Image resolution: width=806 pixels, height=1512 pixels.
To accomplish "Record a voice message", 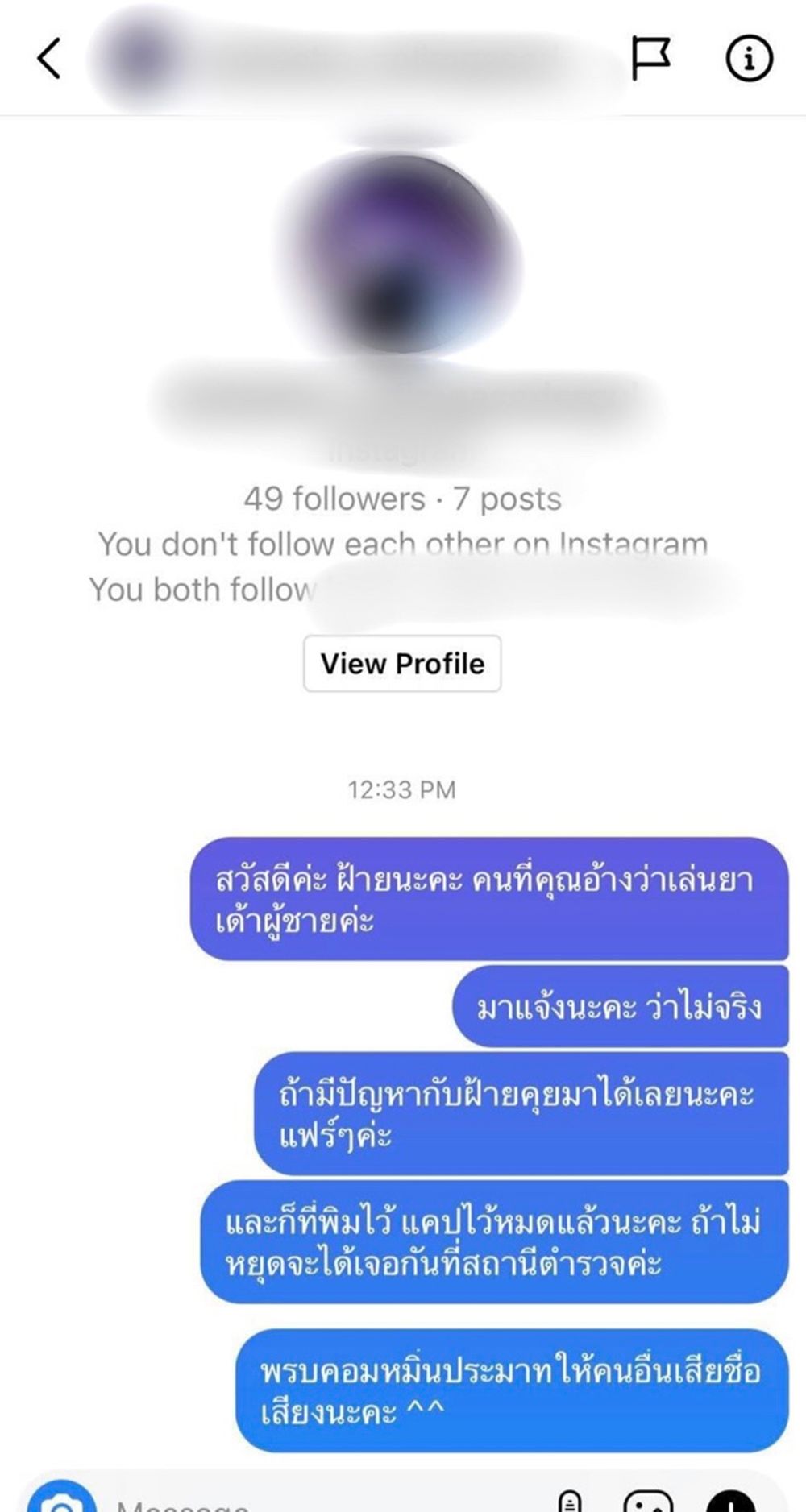I will (570, 1501).
